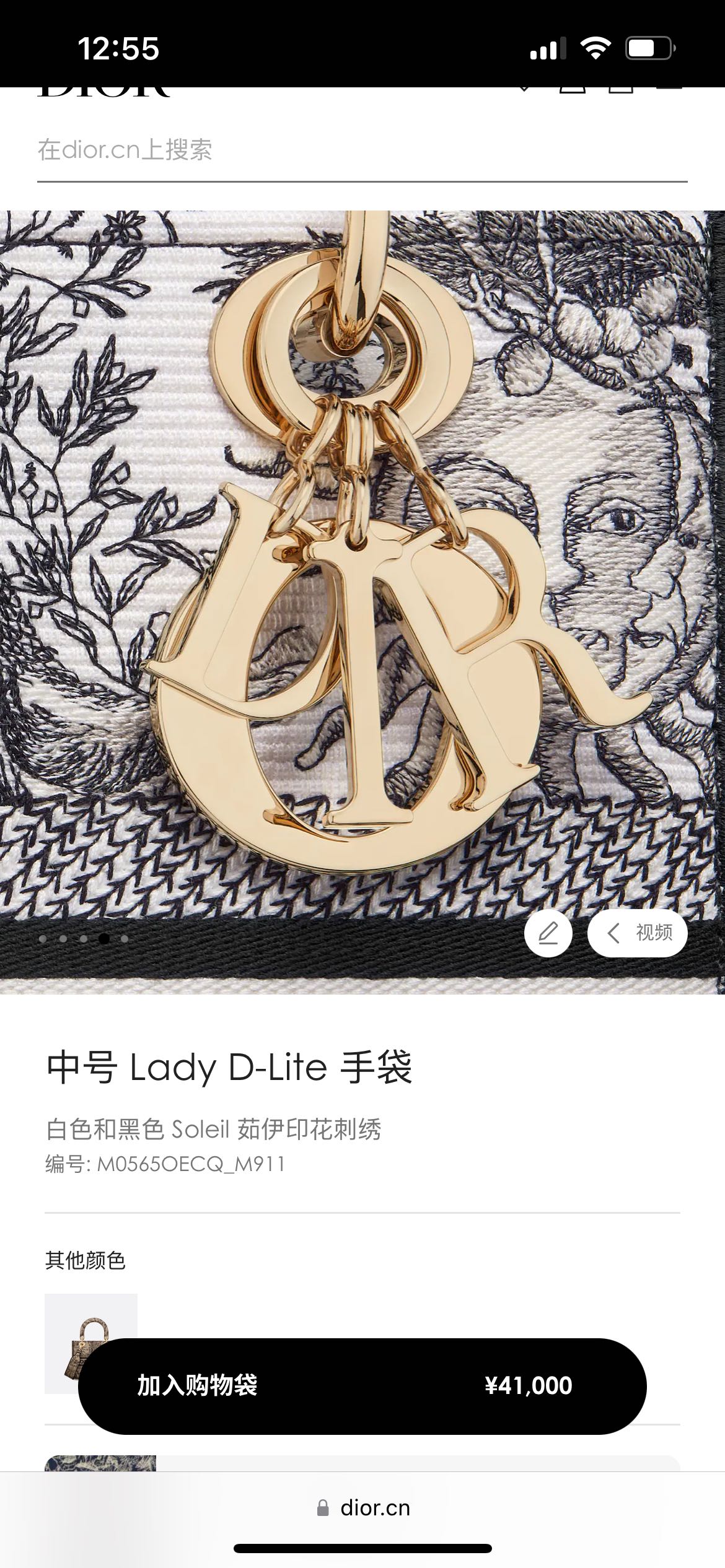Screen dimensions: 725x1568
Task: Open the Lady D-Lite product image
Action: pos(362,557)
